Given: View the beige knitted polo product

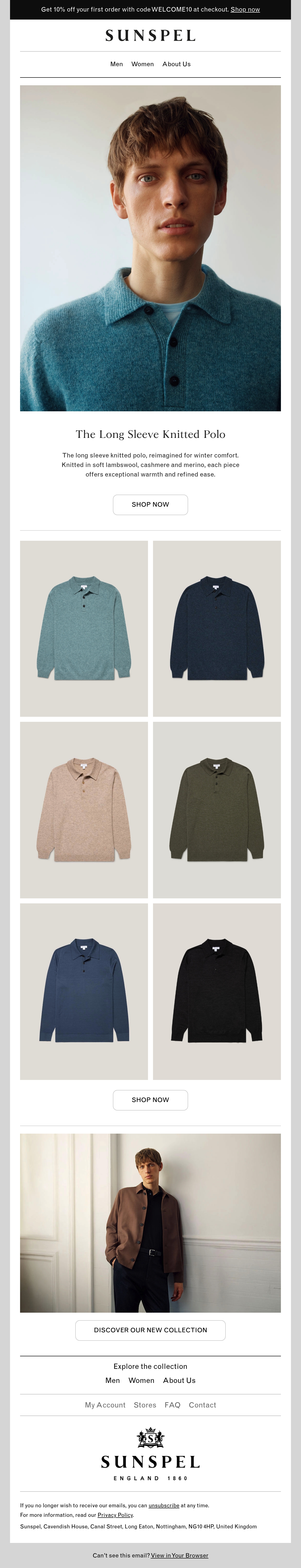Looking at the screenshot, I should click(84, 810).
